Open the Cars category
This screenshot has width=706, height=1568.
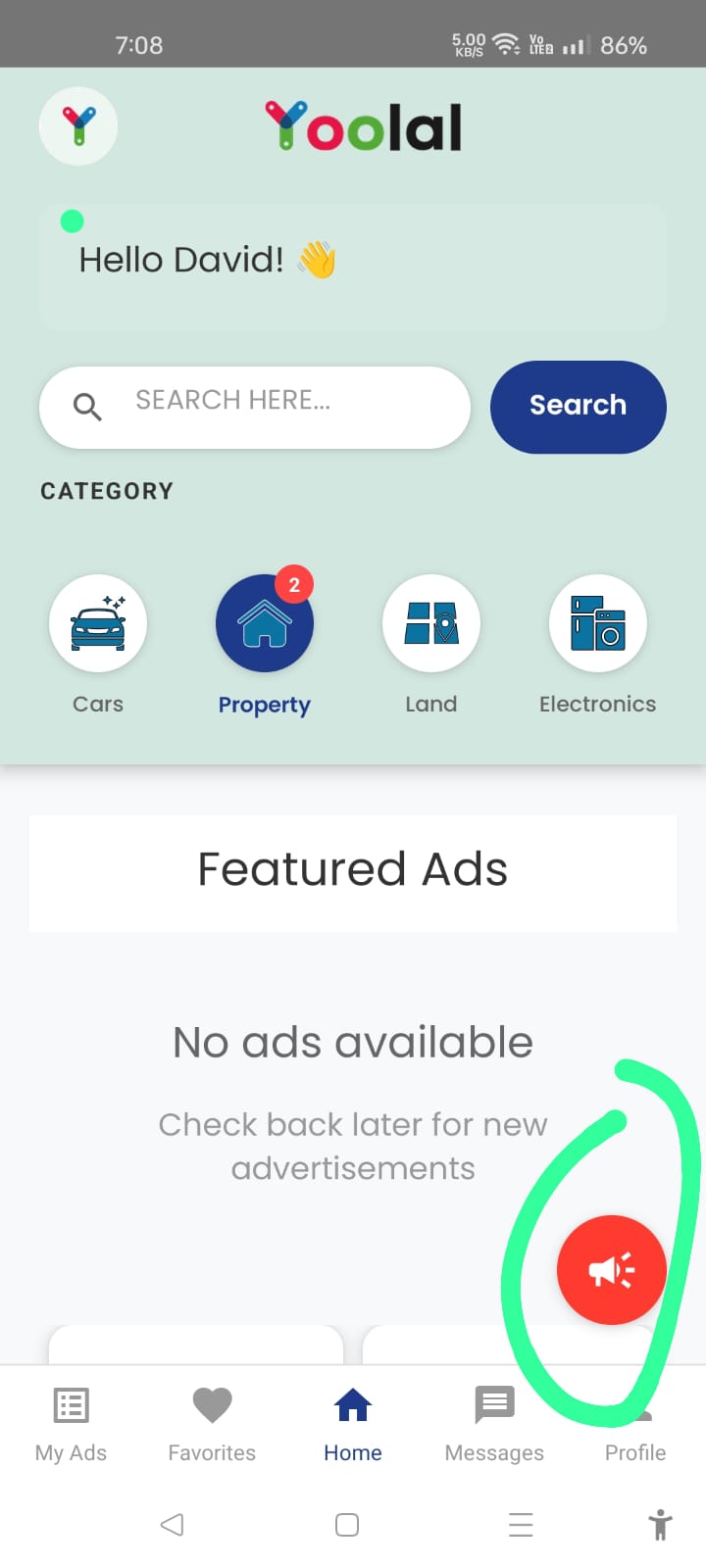98,624
